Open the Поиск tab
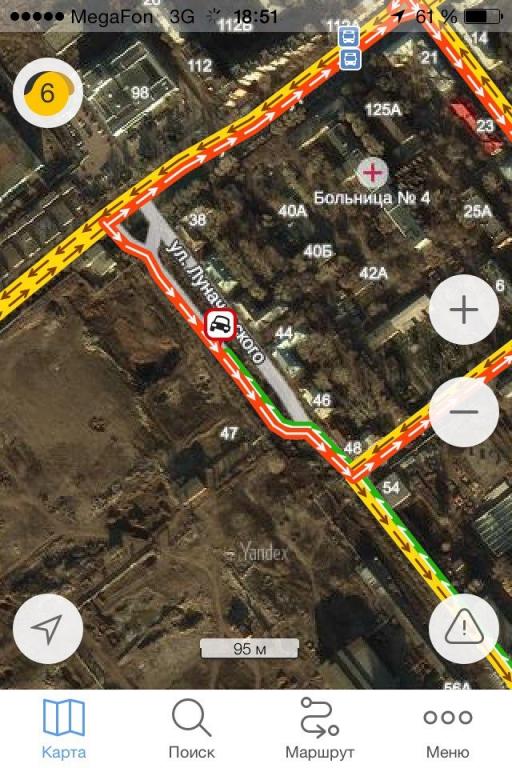512x768 pixels. point(192,729)
